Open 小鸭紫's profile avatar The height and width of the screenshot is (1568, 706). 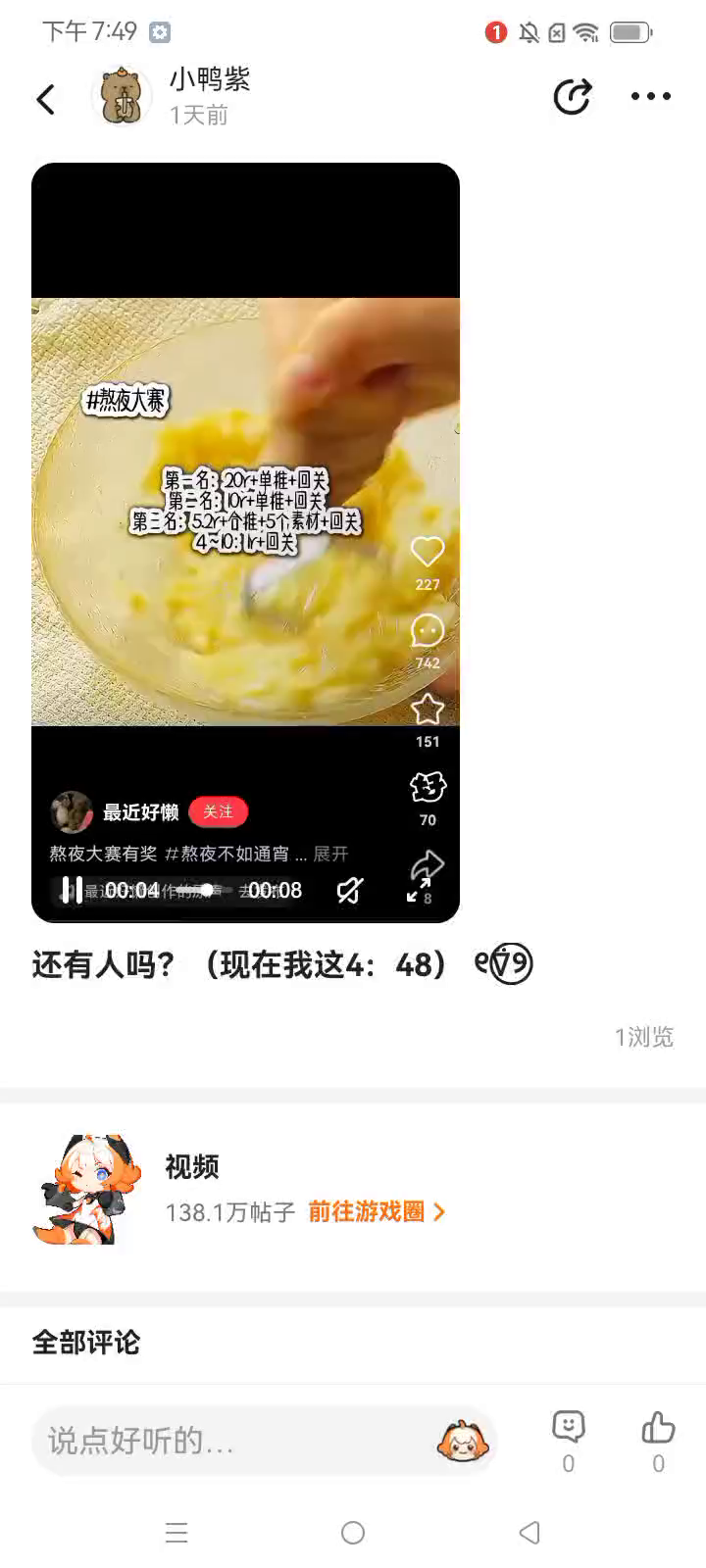(122, 97)
